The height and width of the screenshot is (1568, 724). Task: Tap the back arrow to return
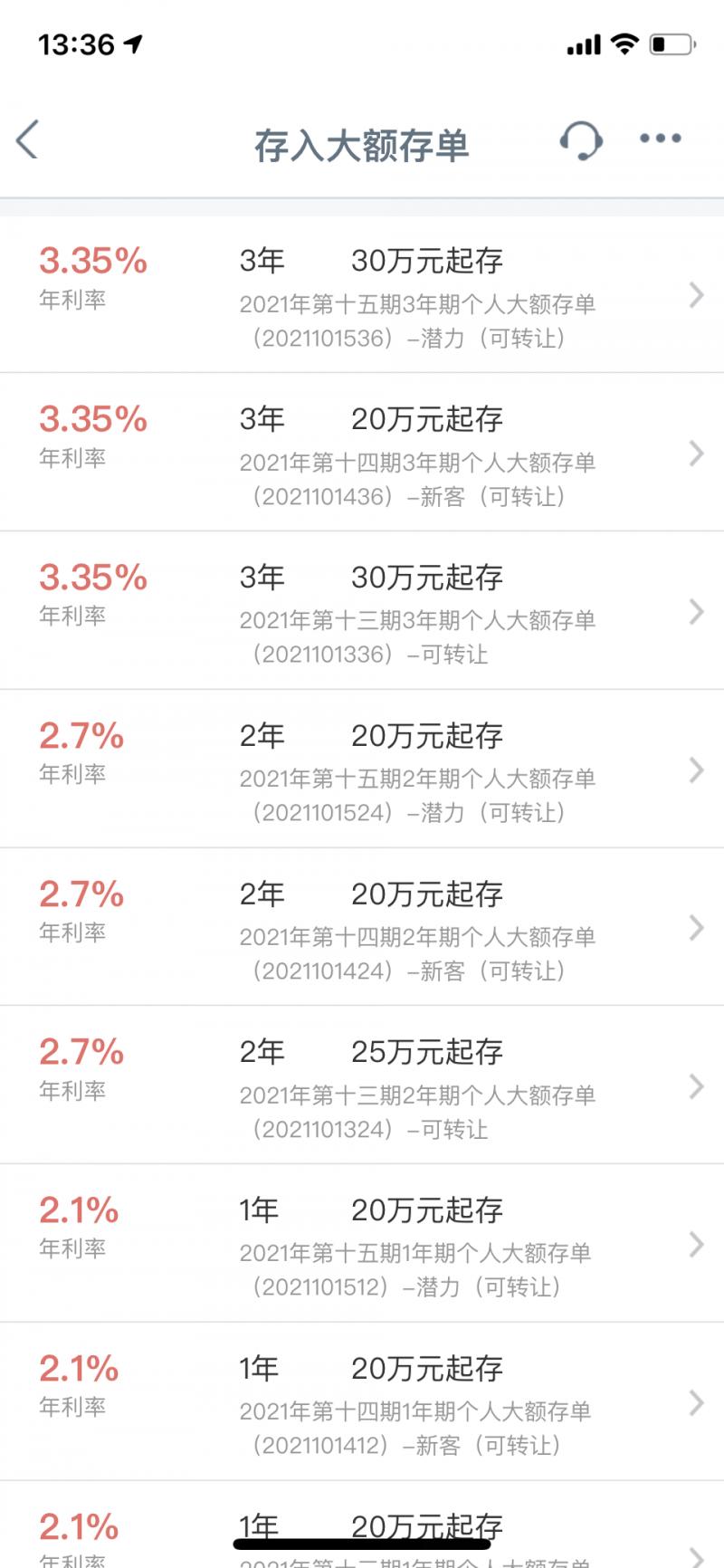point(27,140)
